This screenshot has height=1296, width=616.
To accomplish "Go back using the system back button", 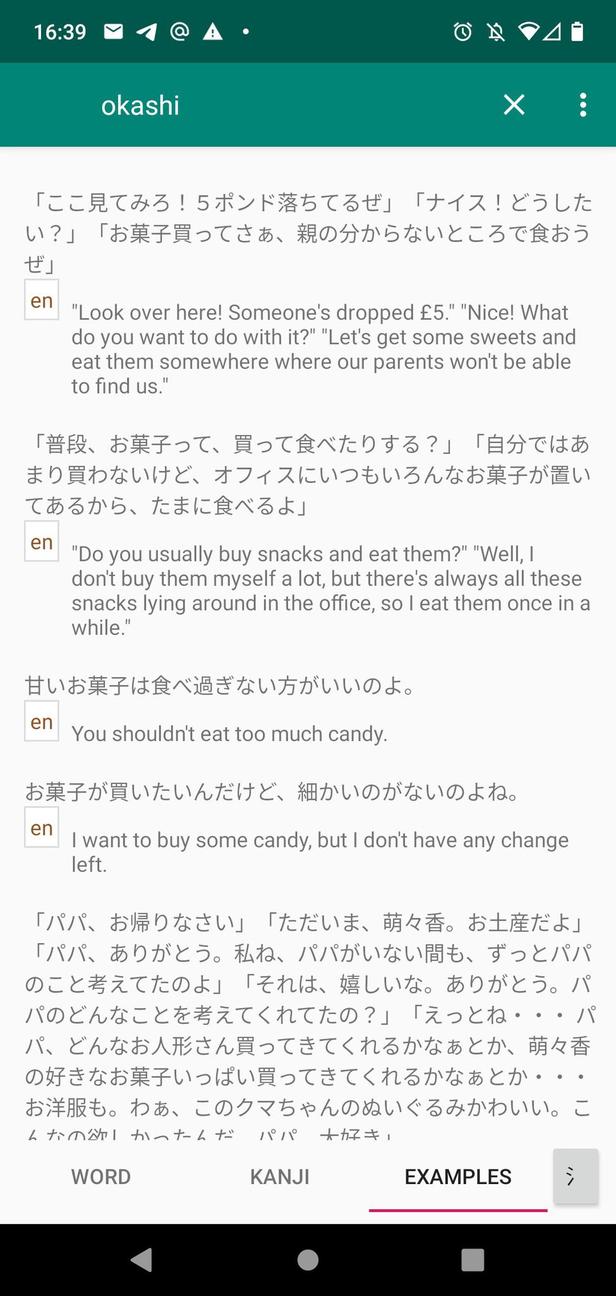I will tap(142, 1259).
